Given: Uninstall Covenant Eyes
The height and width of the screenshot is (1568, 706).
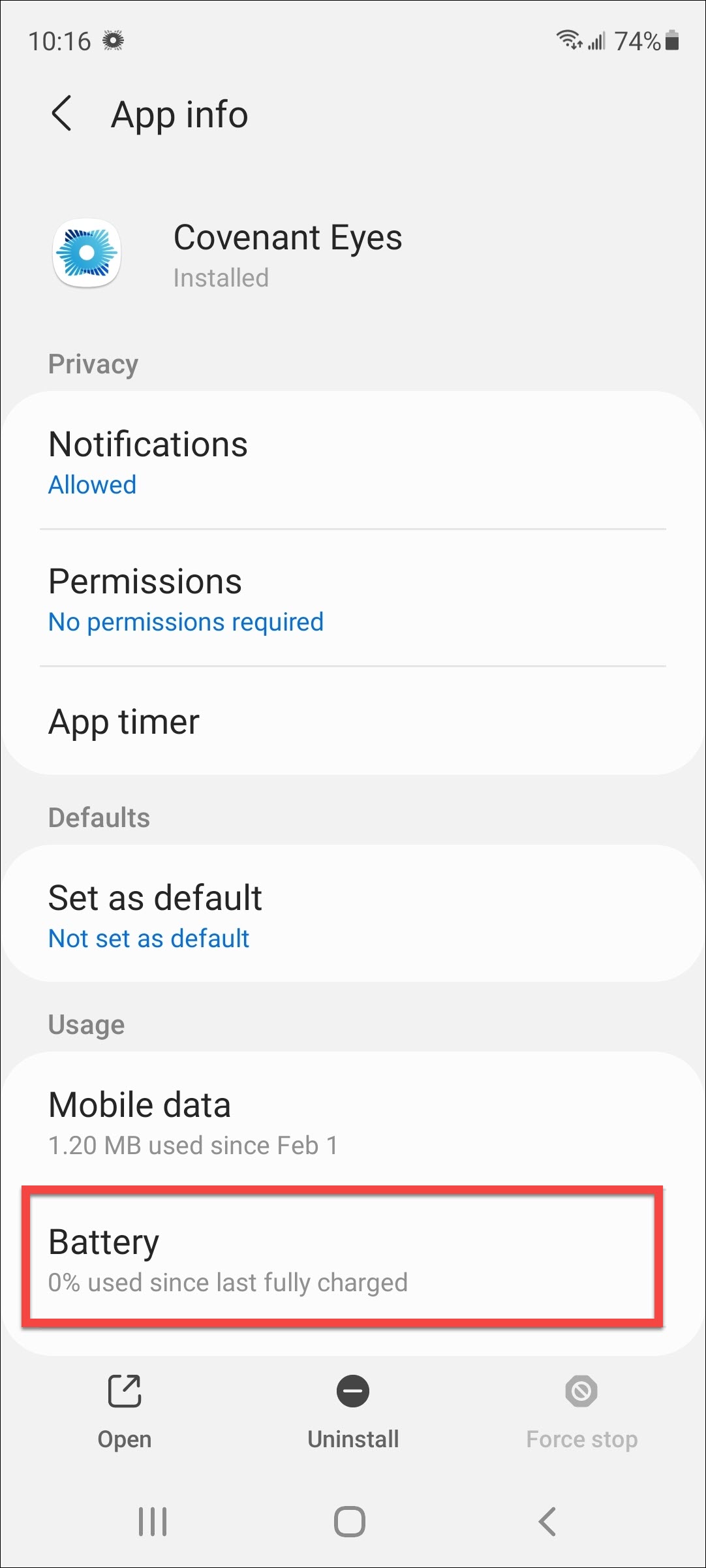Looking at the screenshot, I should (x=353, y=1411).
